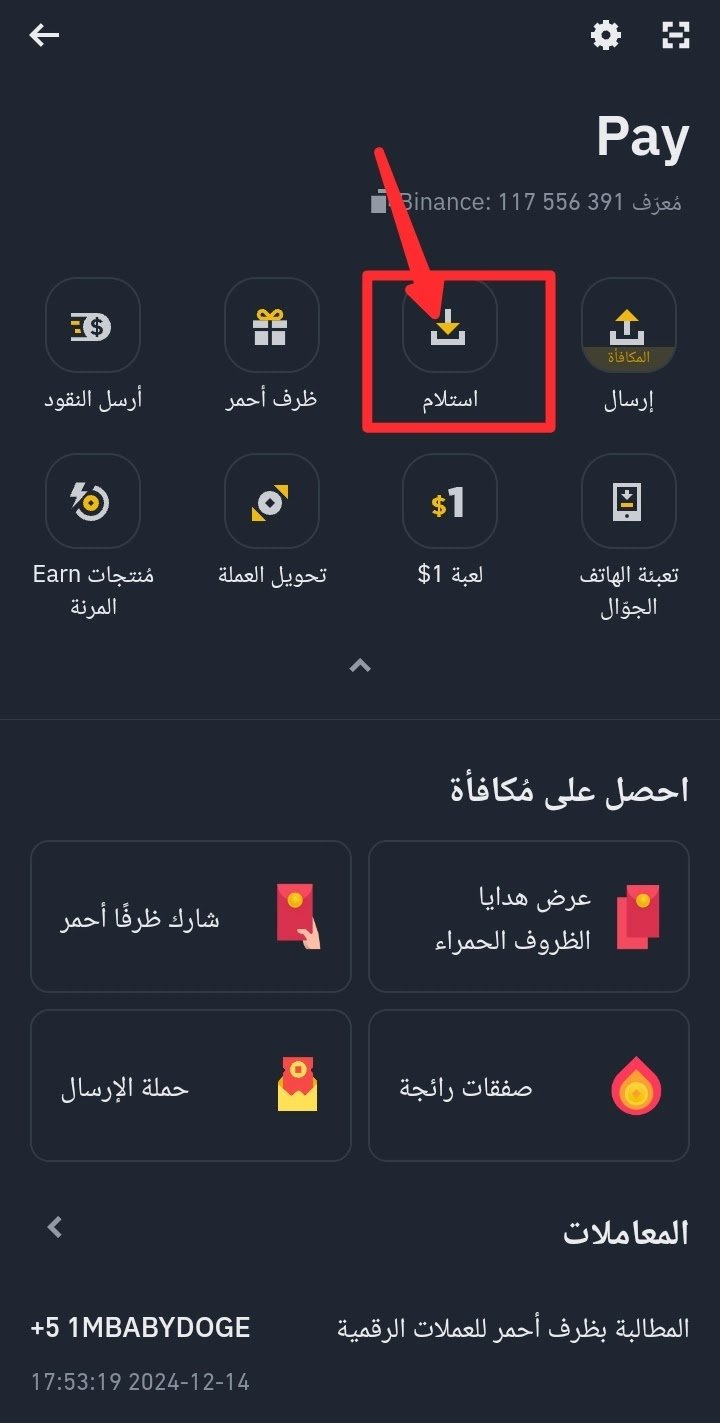Launch the لعبة $1 game
The width and height of the screenshot is (720, 1423).
pyautogui.click(x=450, y=503)
